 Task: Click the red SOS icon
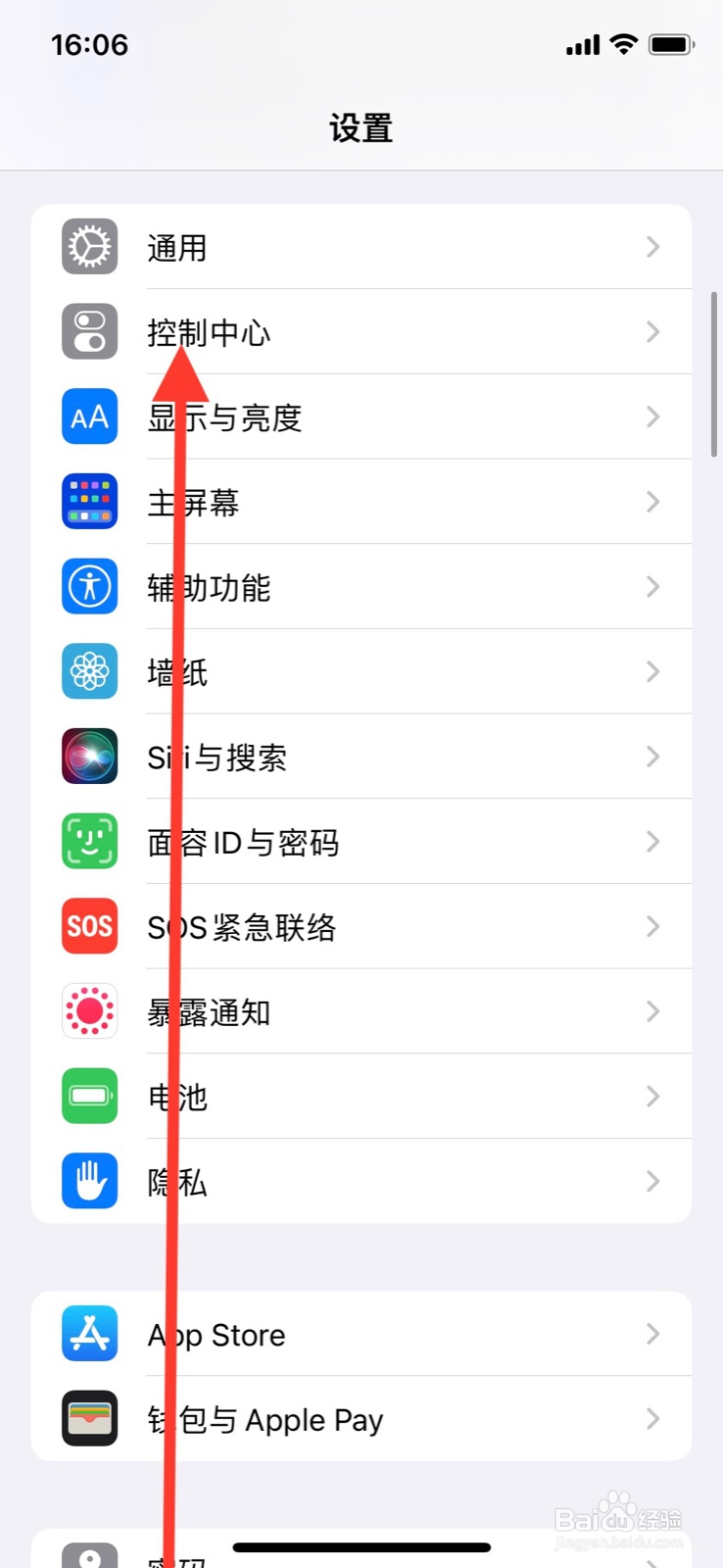click(x=89, y=926)
